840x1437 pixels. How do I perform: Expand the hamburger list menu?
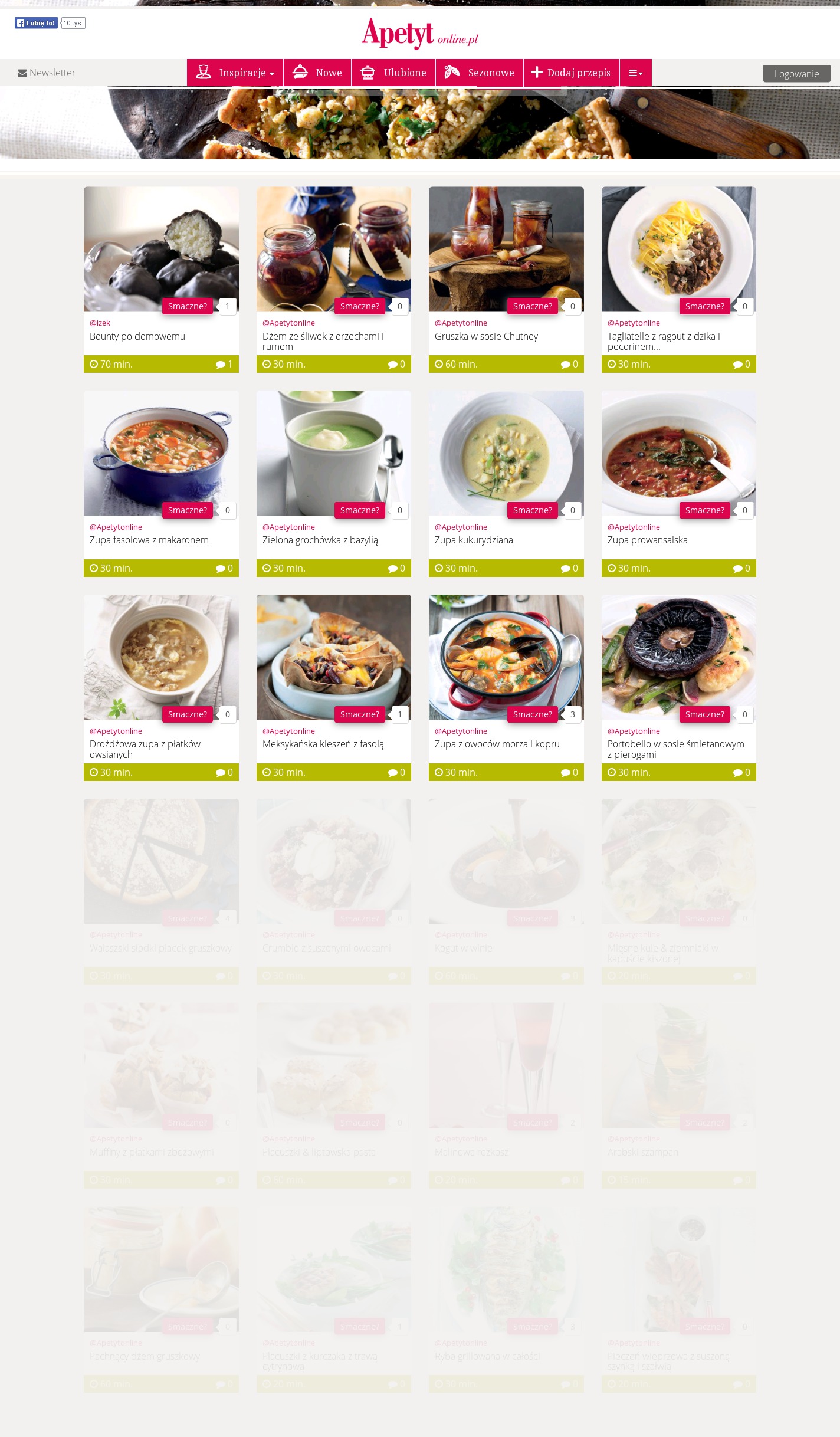[x=635, y=73]
